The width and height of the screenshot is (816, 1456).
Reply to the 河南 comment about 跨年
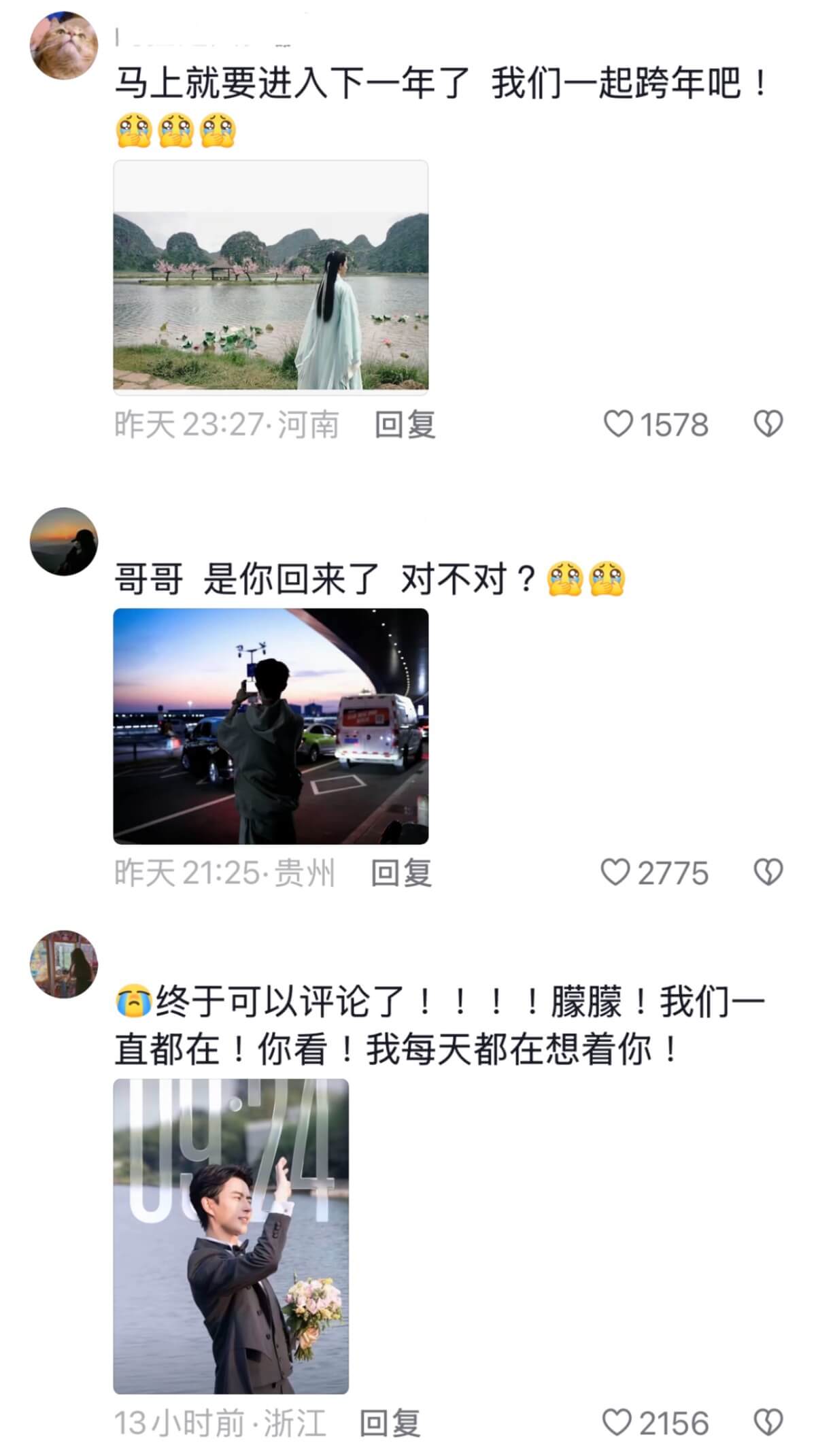coord(405,425)
